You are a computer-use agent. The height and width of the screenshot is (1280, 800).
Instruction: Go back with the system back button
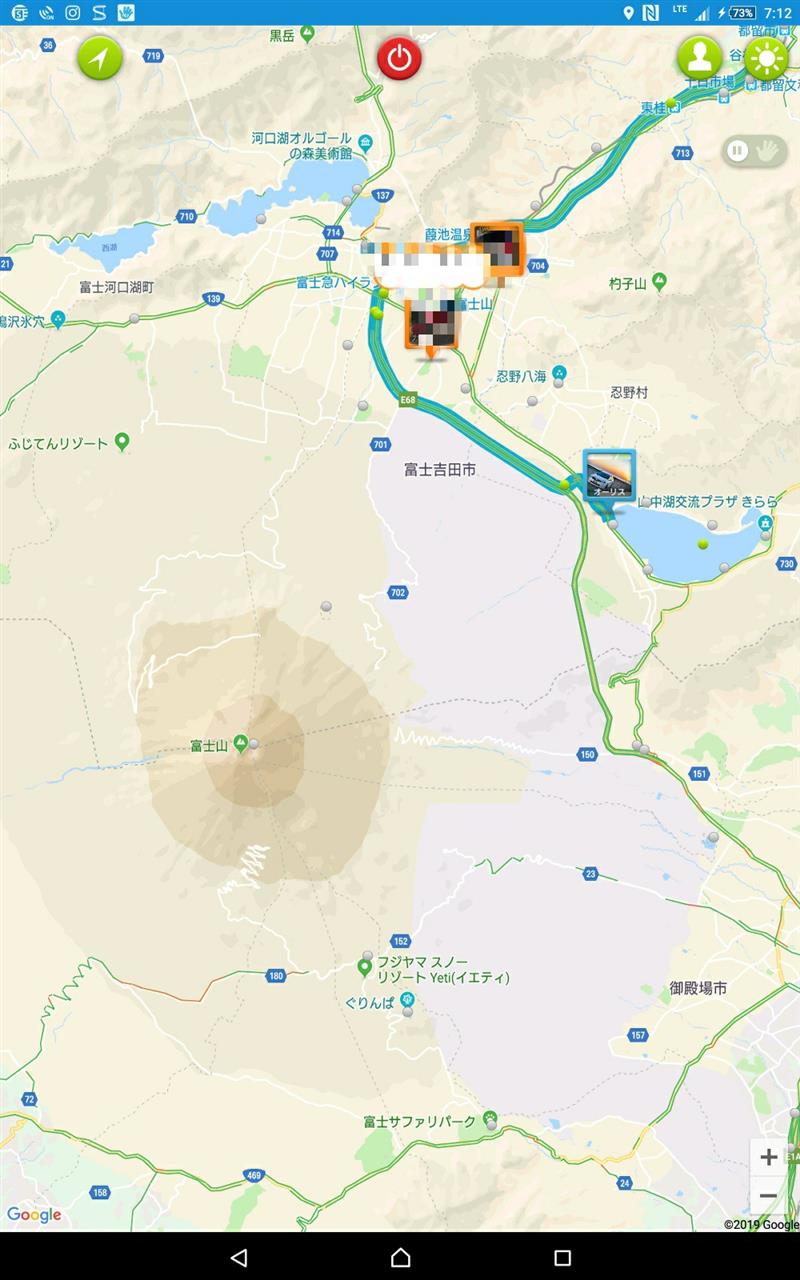tap(238, 1257)
